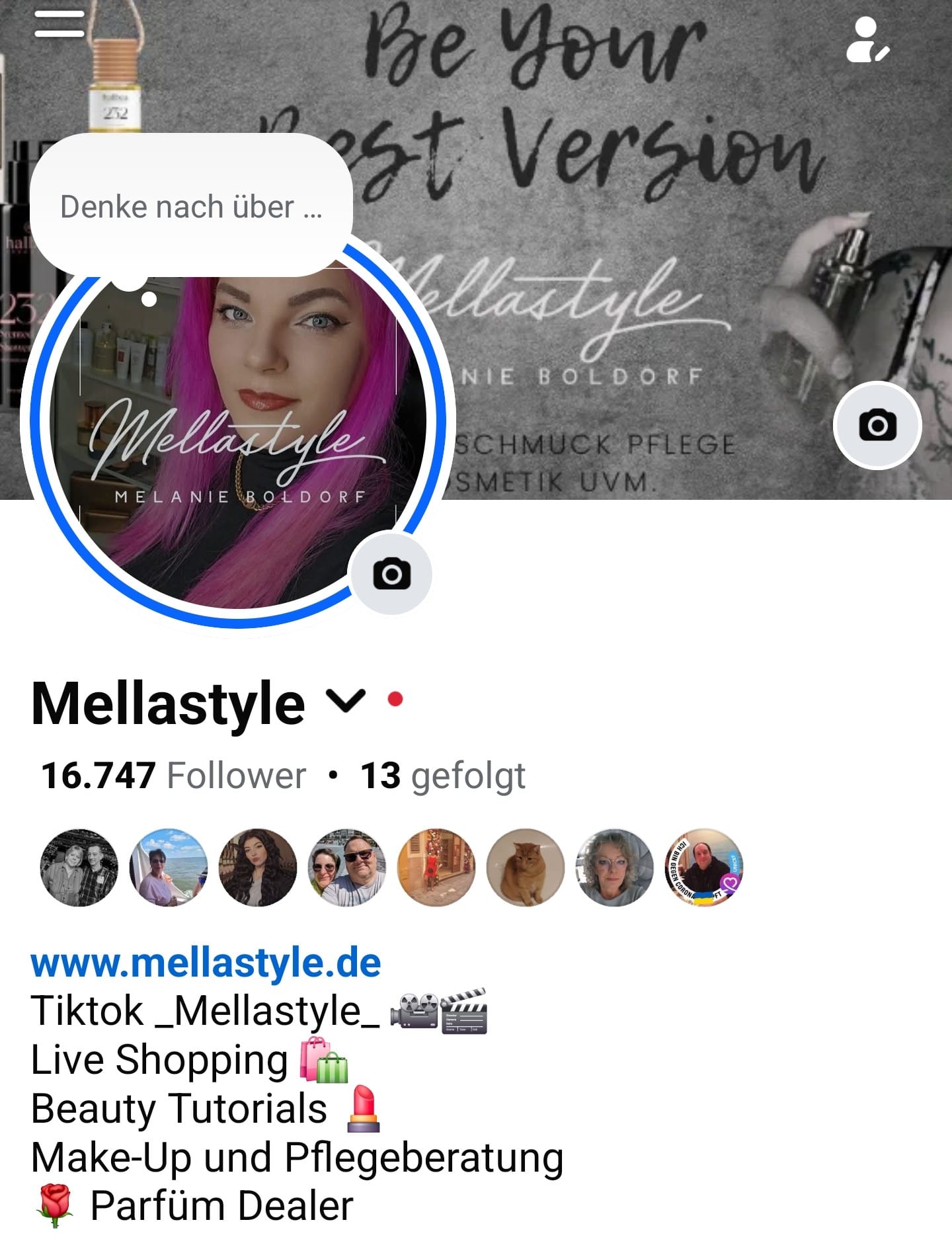
Task: Open the edit profile icon
Action: click(867, 41)
